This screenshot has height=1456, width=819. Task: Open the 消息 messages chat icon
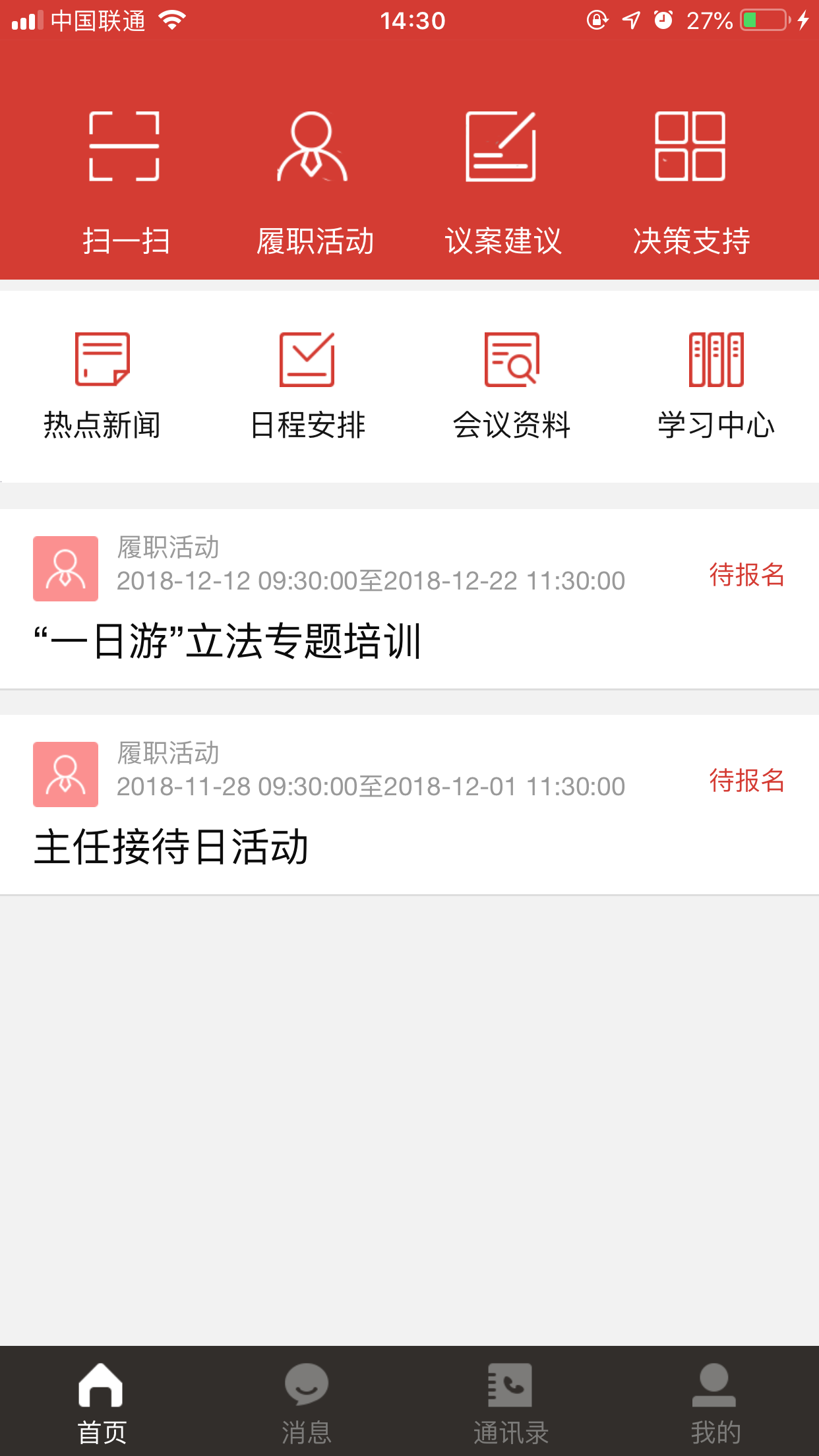[x=306, y=1386]
